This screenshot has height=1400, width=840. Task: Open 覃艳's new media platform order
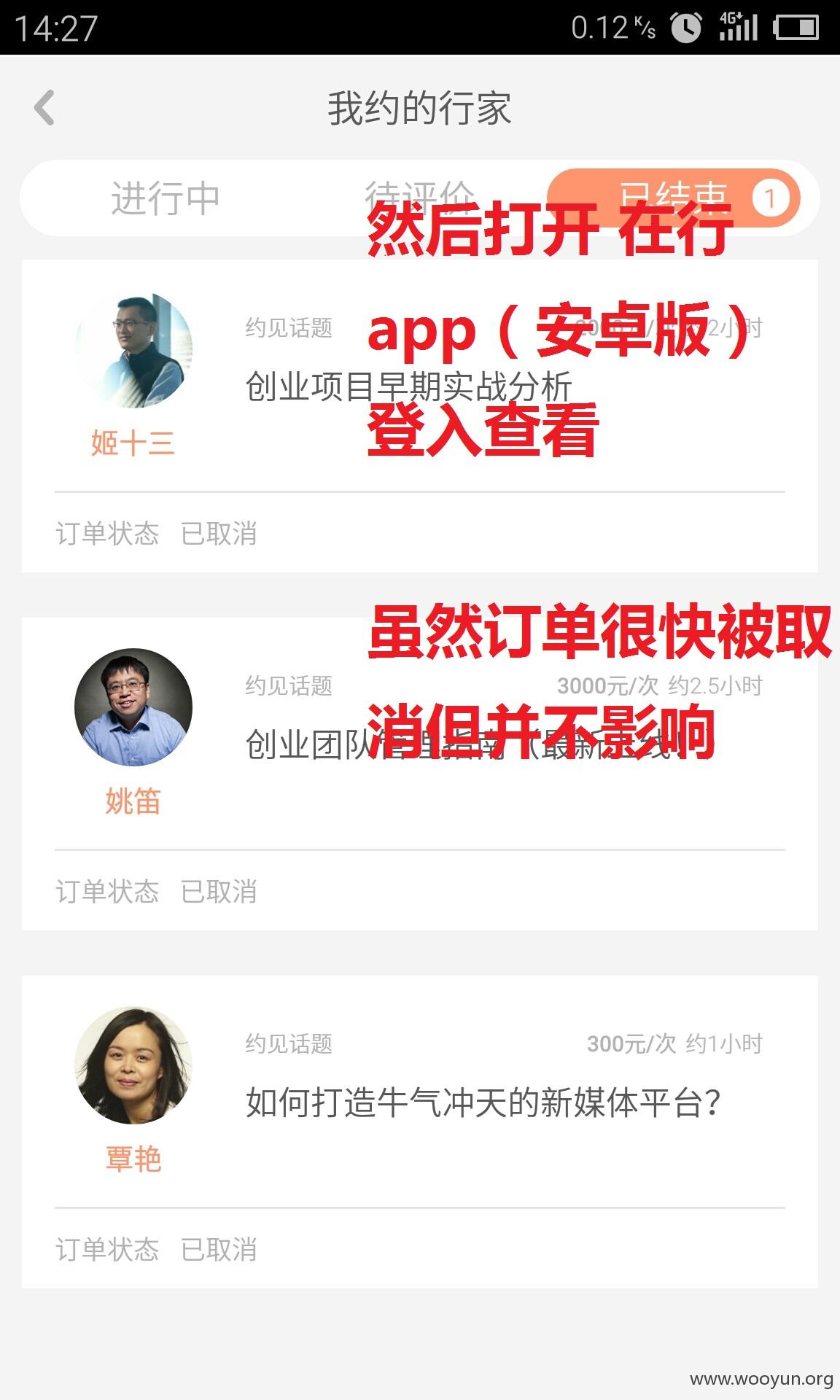pos(420,1132)
